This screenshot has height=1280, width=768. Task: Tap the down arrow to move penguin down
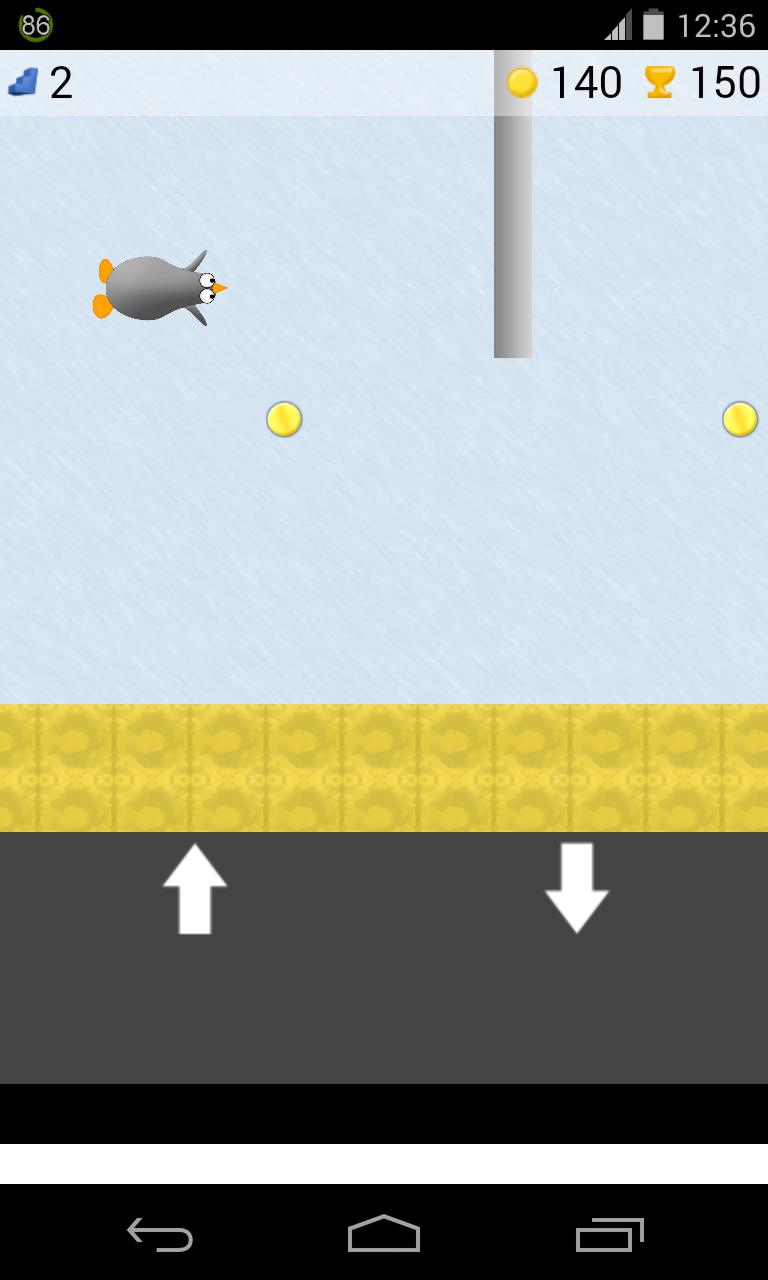(577, 889)
